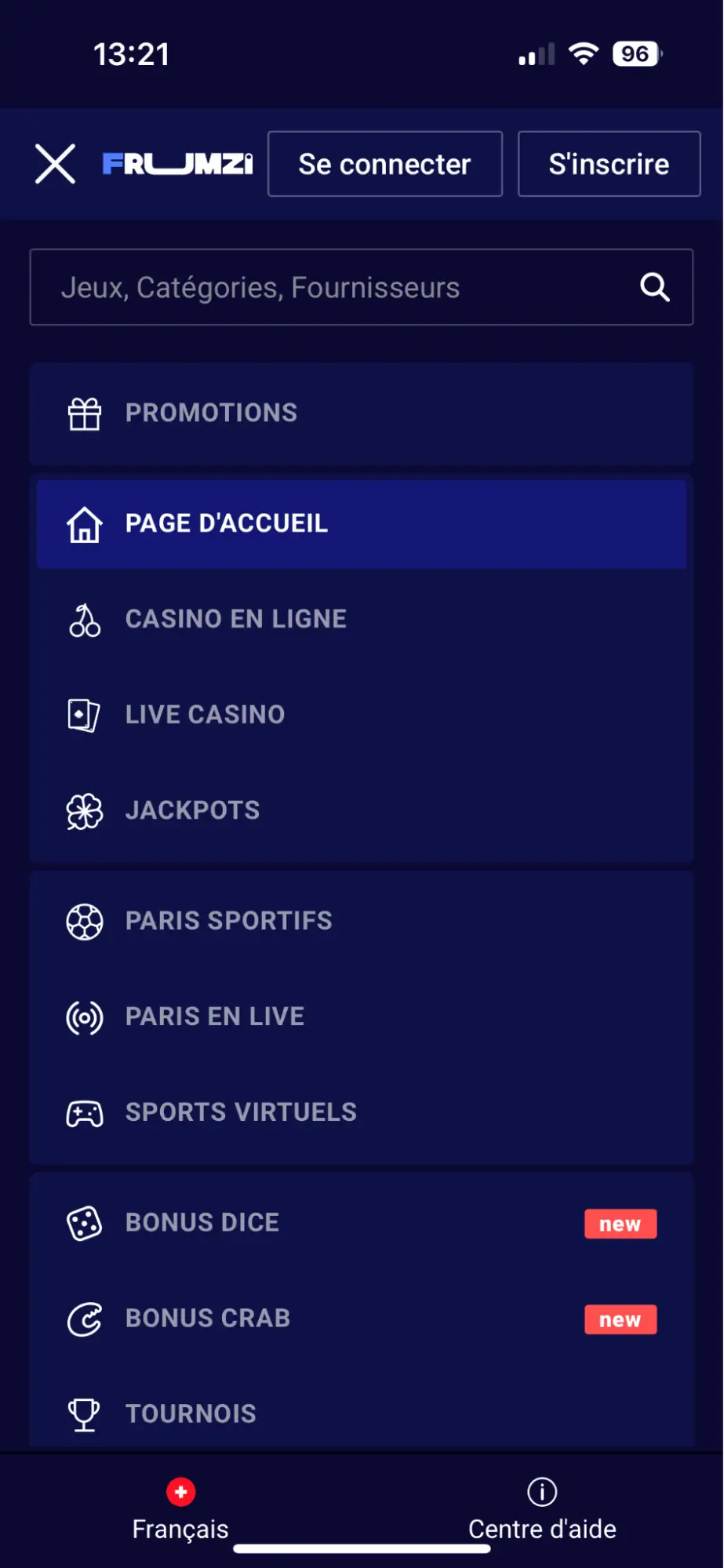Viewport: 724px width, 1568px height.
Task: Tap S'inscrire to register
Action: point(609,164)
